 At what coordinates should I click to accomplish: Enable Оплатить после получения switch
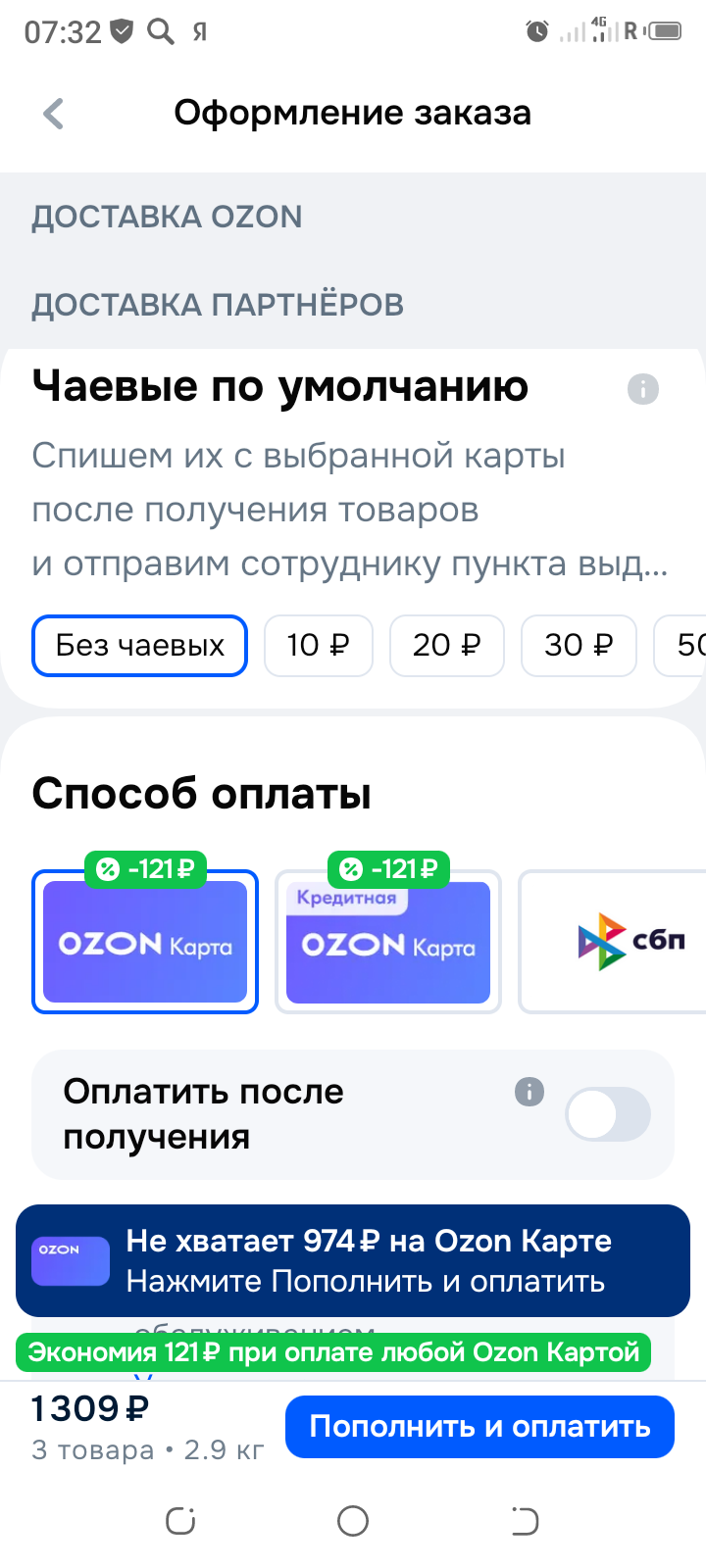pyautogui.click(x=607, y=1114)
